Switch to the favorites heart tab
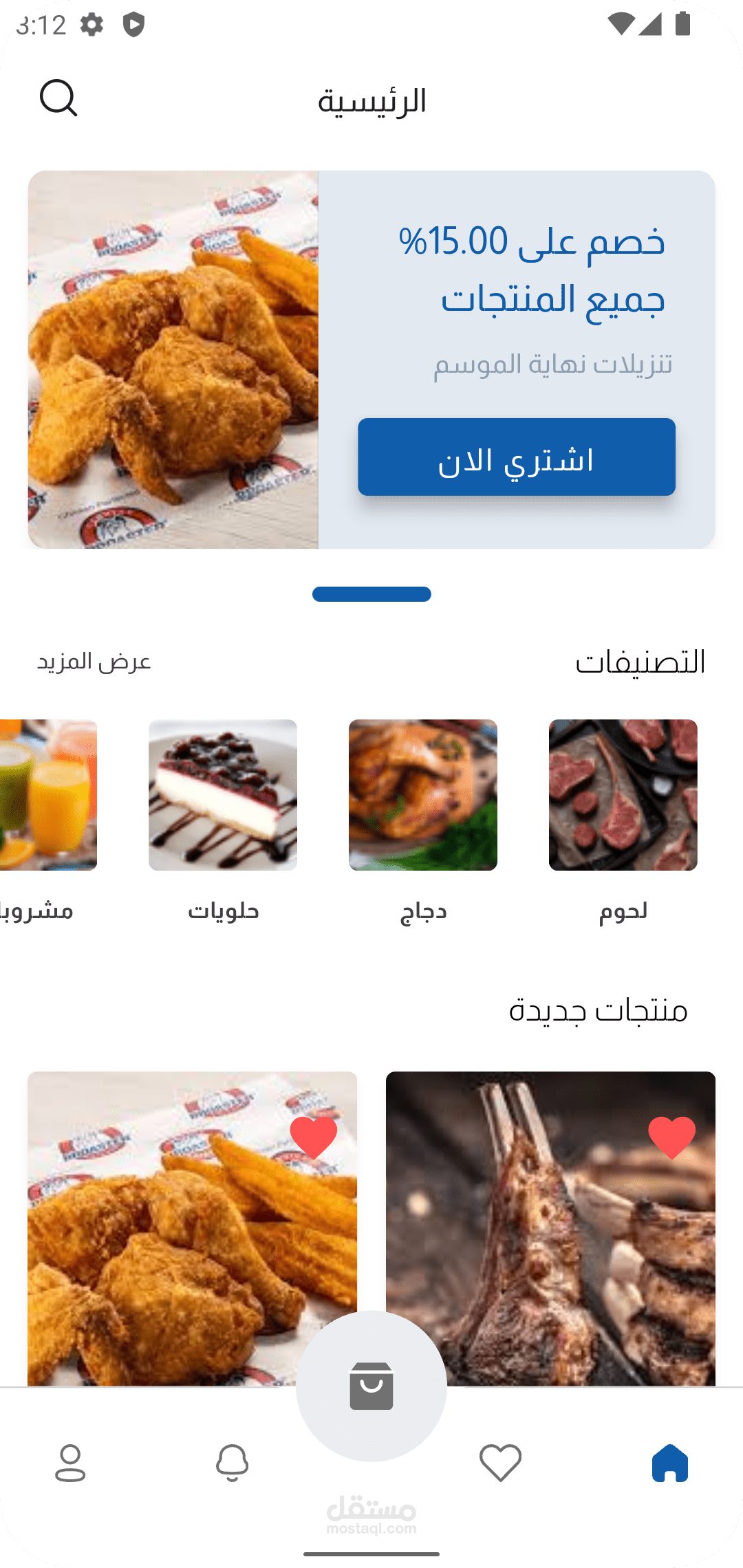Viewport: 743px width, 1568px height. coord(500,1463)
